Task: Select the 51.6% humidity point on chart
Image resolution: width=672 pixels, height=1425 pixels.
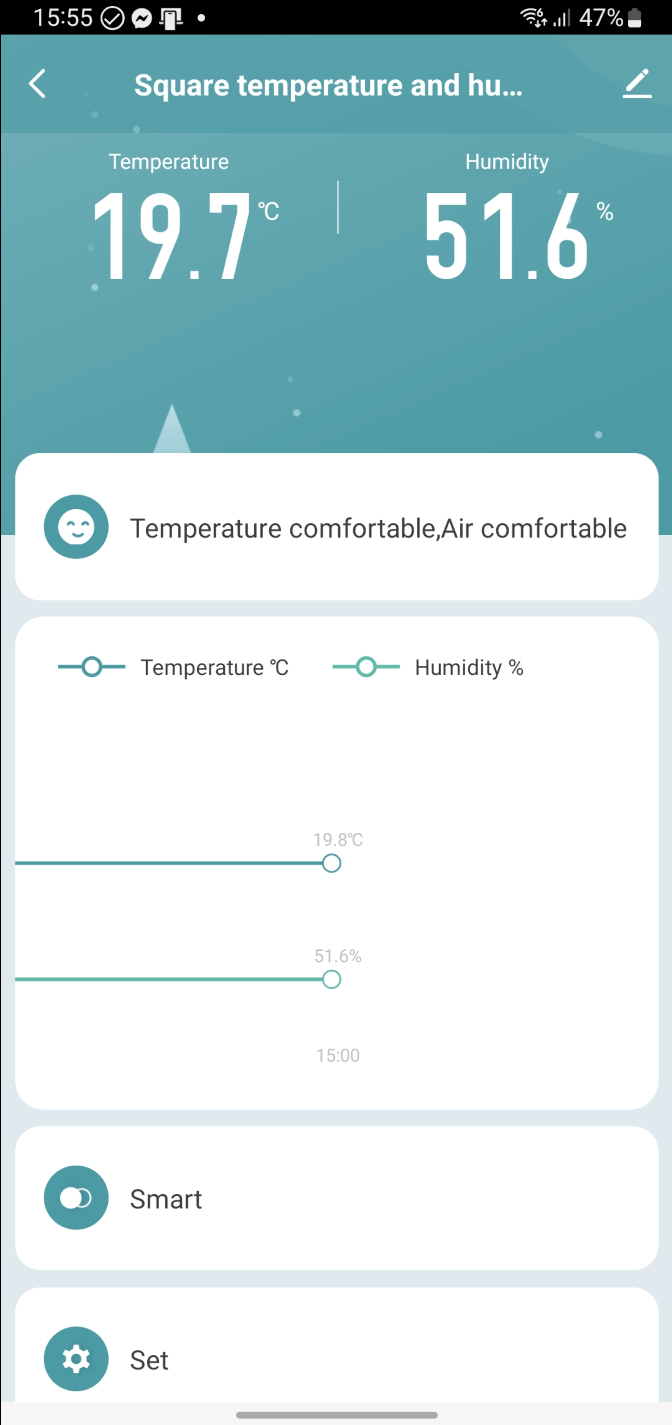Action: click(x=332, y=979)
